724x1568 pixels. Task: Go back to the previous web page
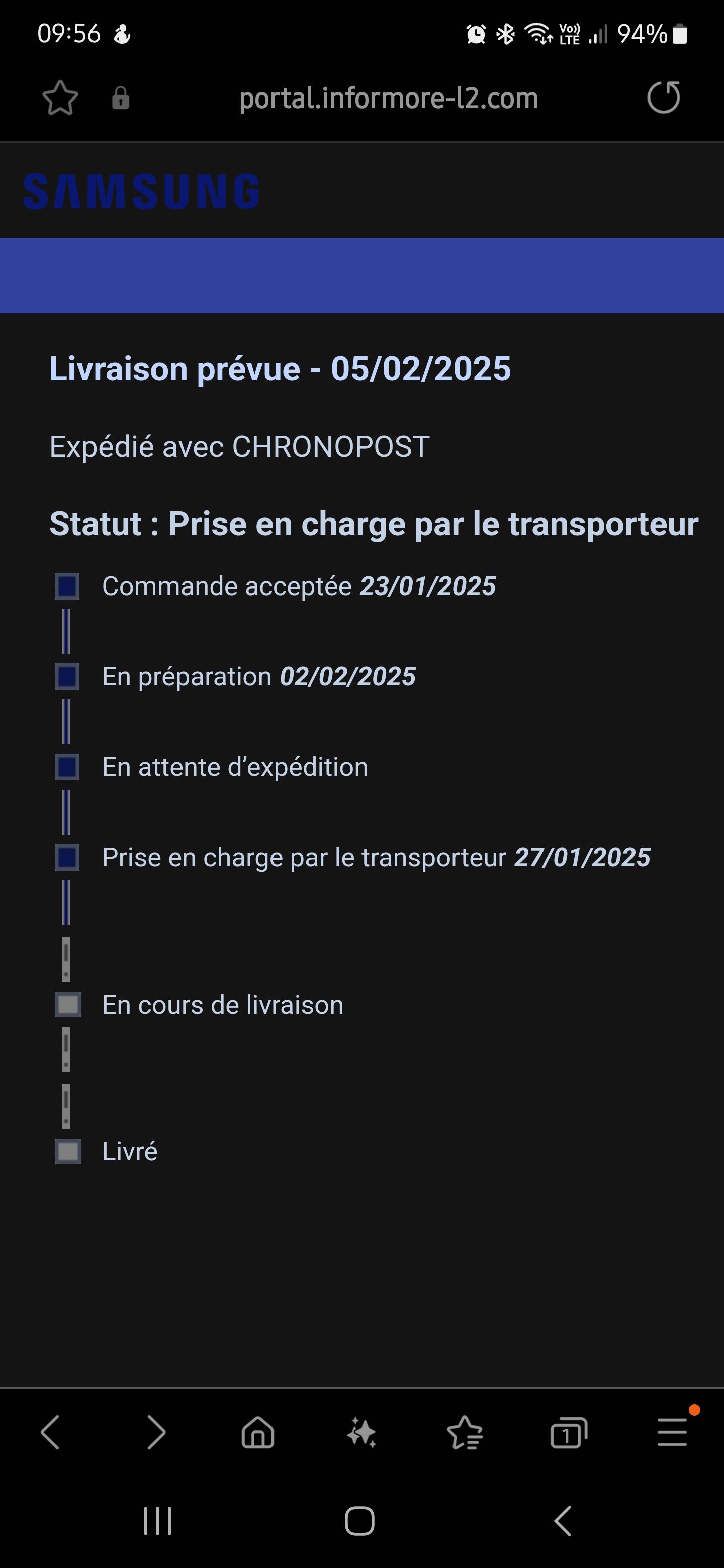pos(51,1432)
